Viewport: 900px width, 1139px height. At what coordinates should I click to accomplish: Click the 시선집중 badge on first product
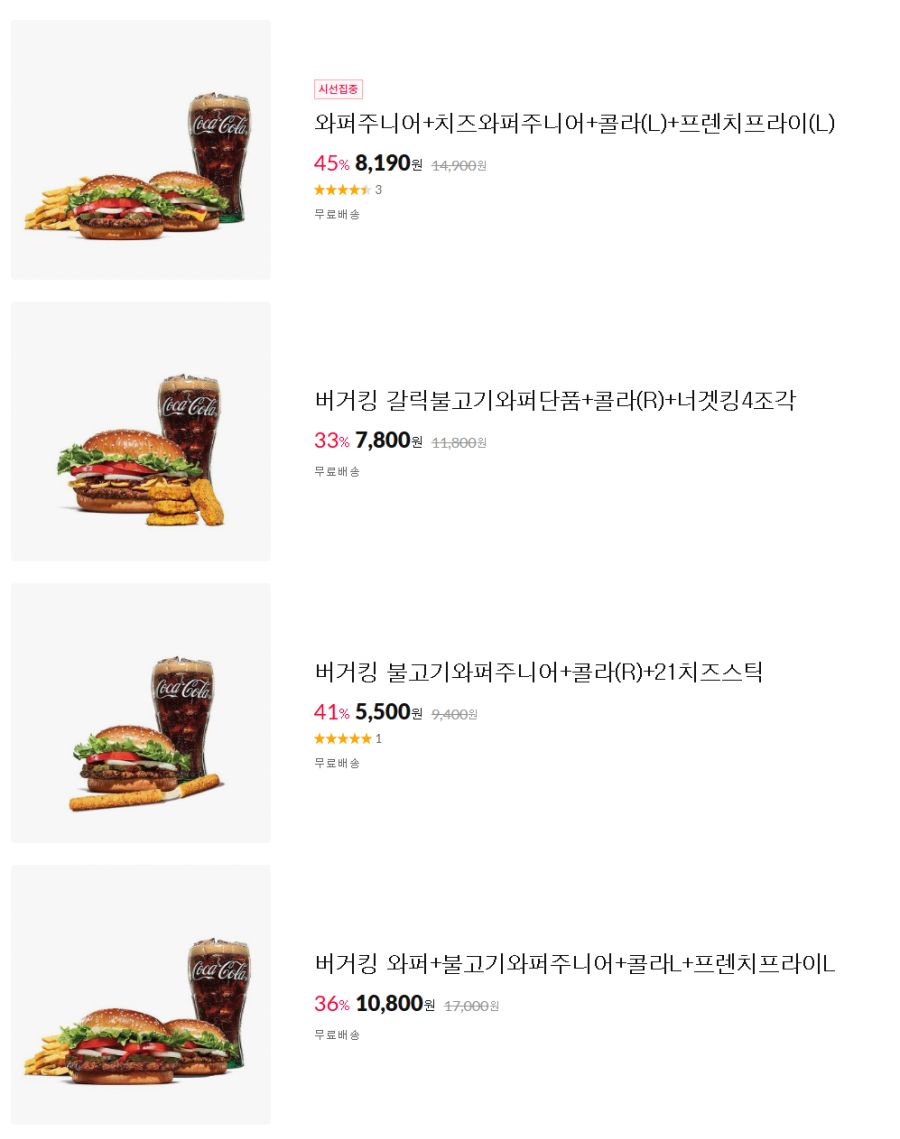[338, 89]
